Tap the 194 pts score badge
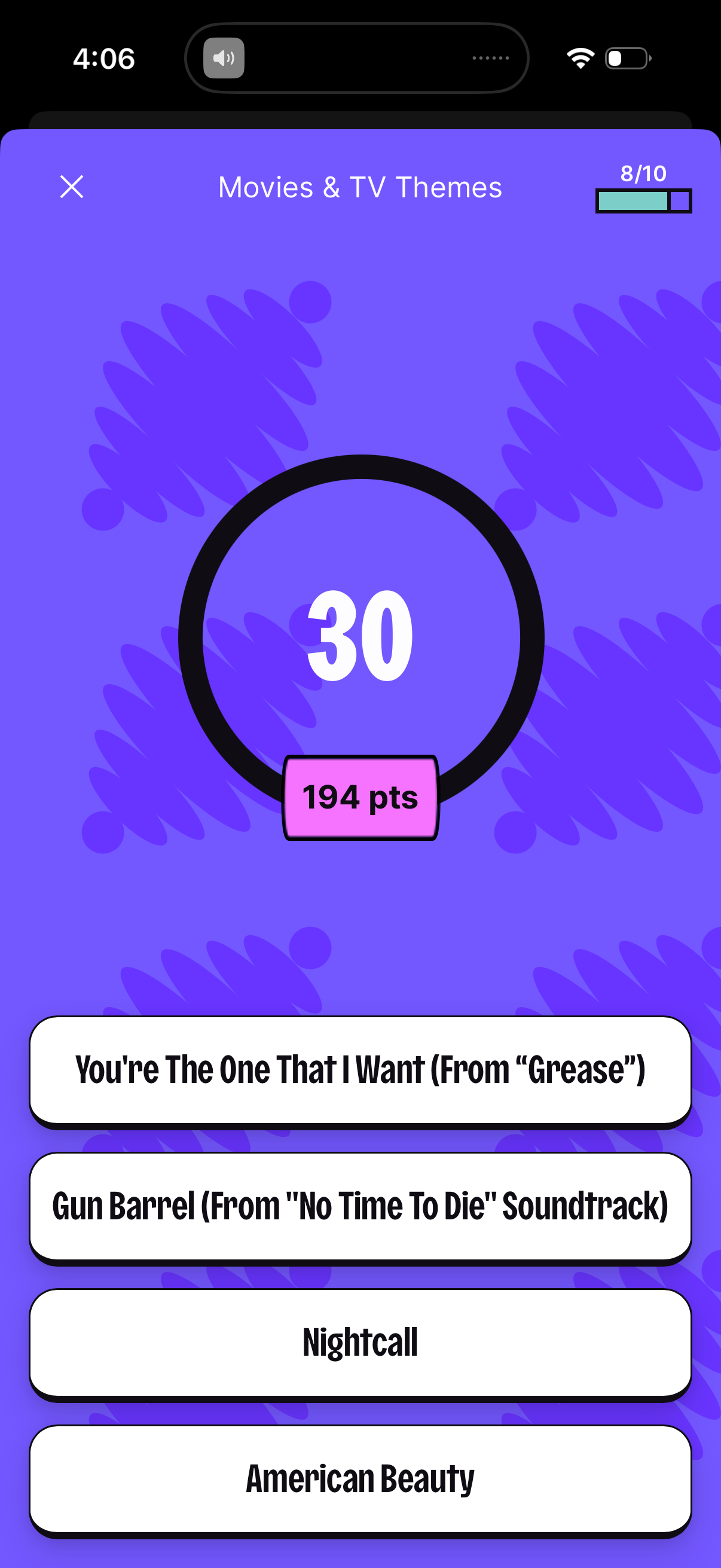This screenshot has height=1568, width=721. pyautogui.click(x=360, y=798)
